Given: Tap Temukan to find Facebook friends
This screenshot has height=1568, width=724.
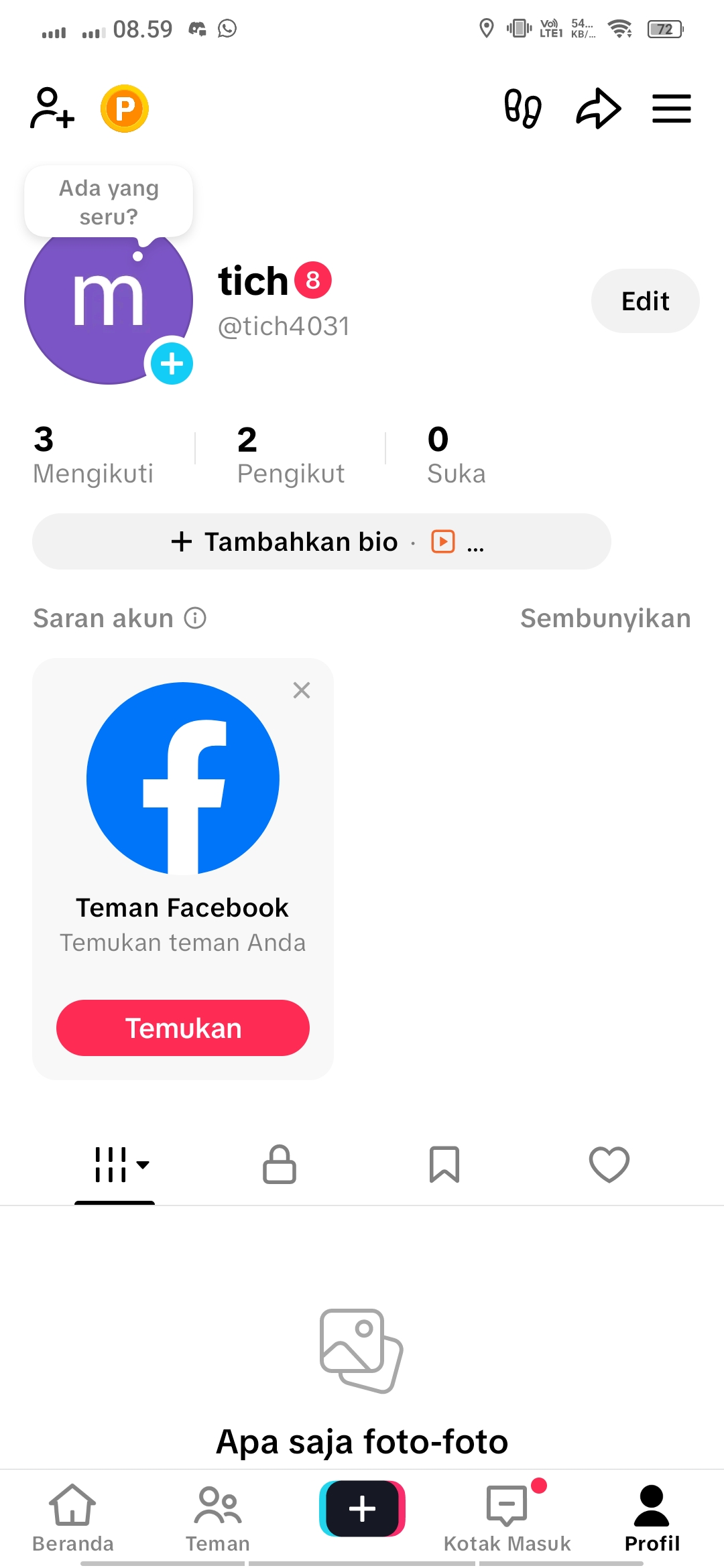Looking at the screenshot, I should [x=183, y=1028].
